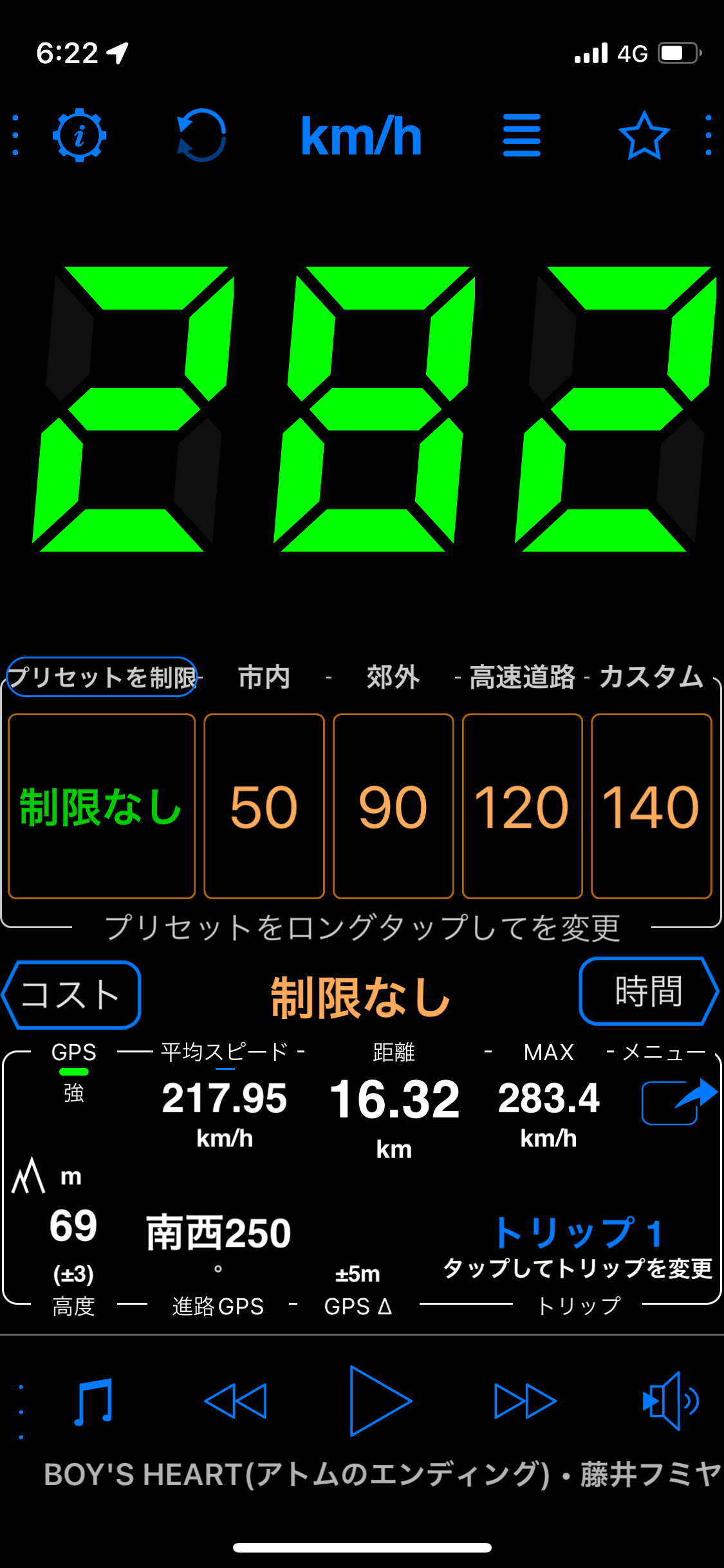Tap the share menu arrow icon
The height and width of the screenshot is (1568, 724).
pos(680,1101)
